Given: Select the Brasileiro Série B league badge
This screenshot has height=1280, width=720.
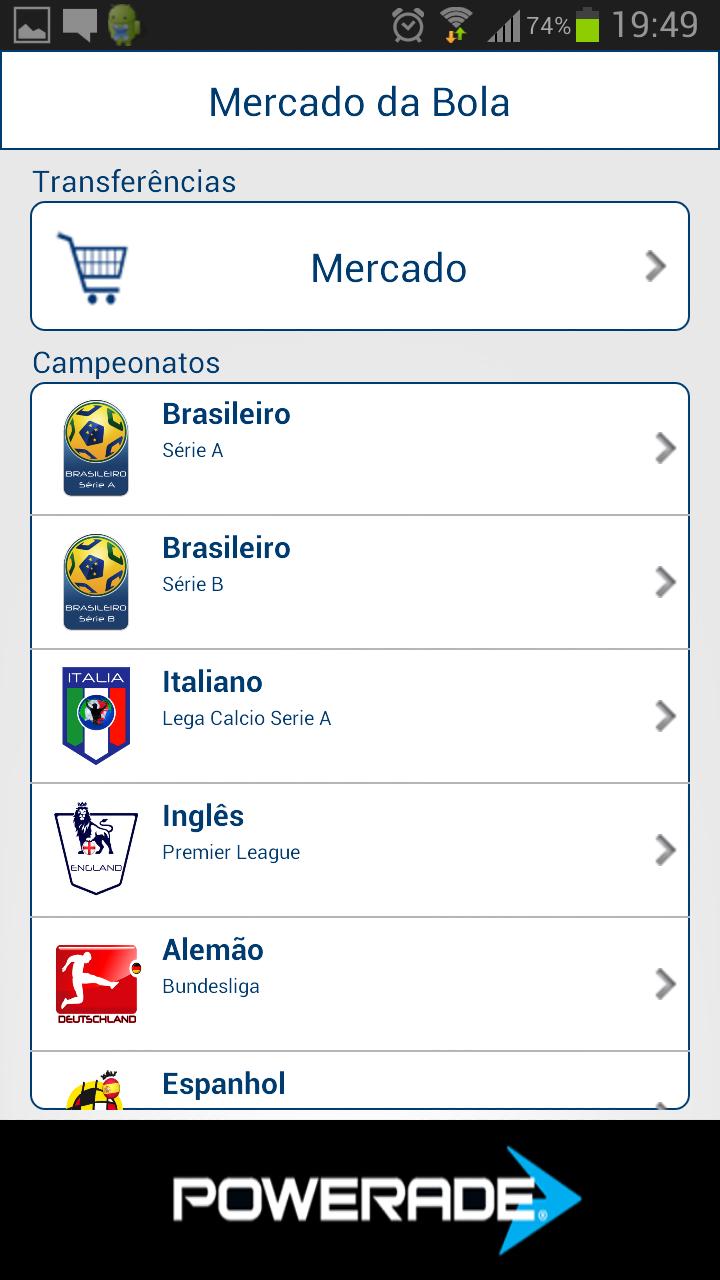Looking at the screenshot, I should [95, 581].
